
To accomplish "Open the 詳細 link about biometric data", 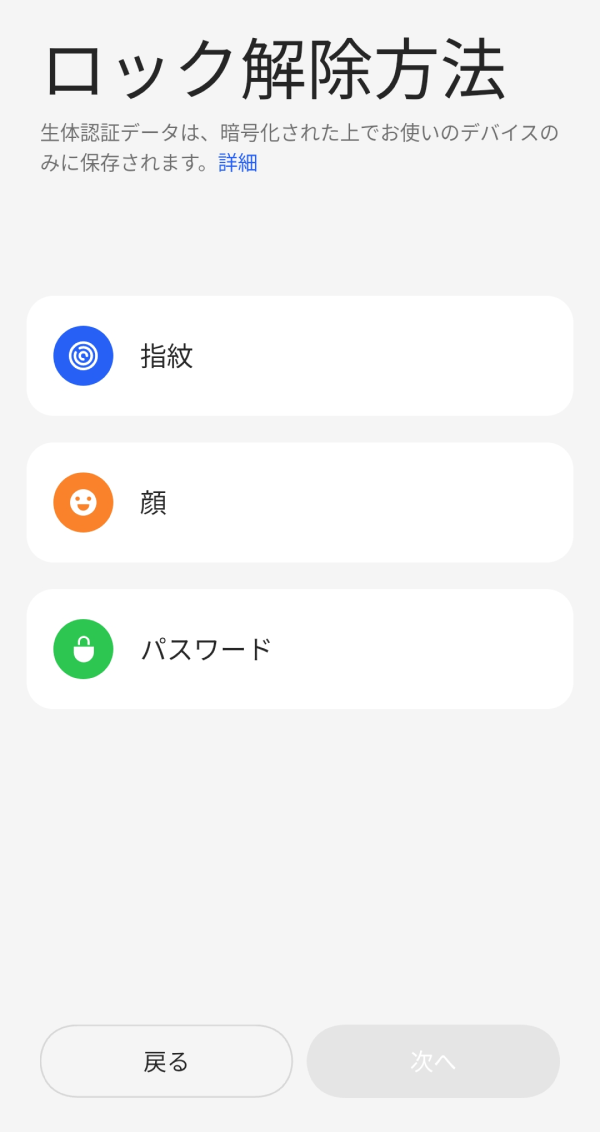I will (x=238, y=163).
